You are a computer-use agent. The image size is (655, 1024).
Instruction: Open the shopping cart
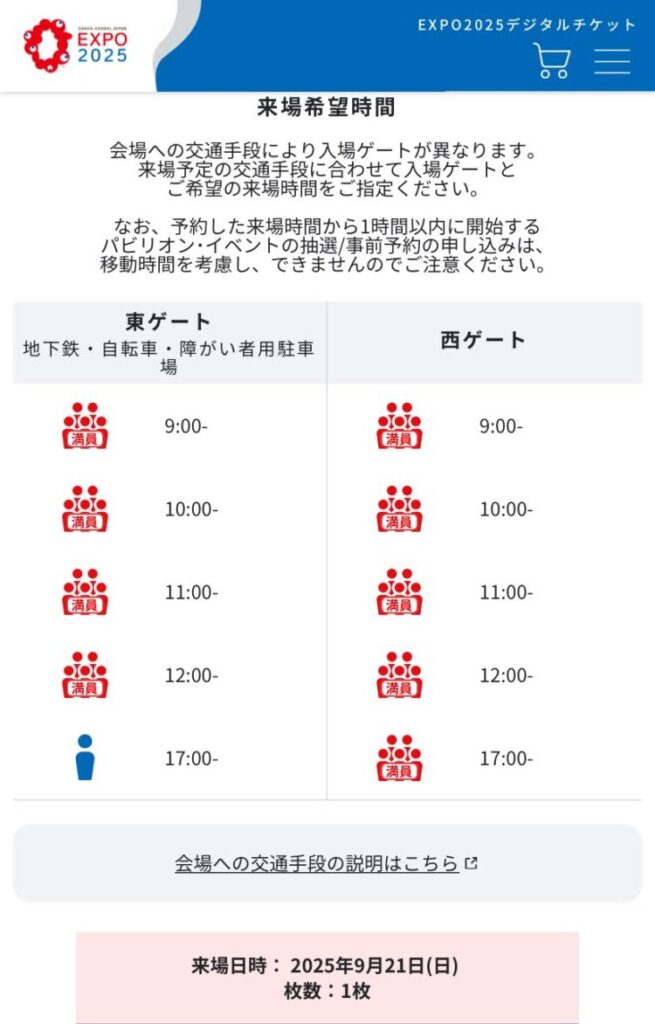pyautogui.click(x=551, y=61)
